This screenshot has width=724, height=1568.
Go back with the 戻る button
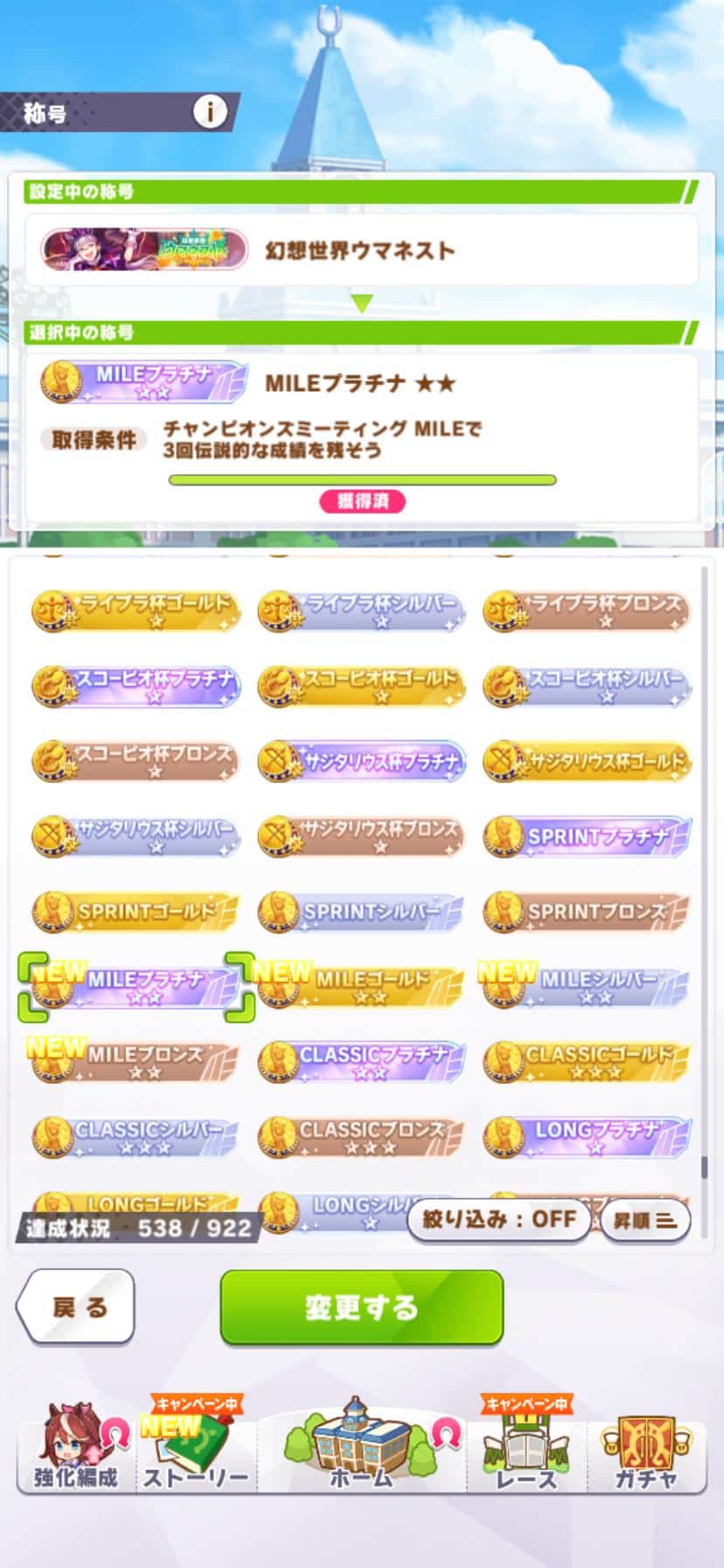[x=76, y=1307]
